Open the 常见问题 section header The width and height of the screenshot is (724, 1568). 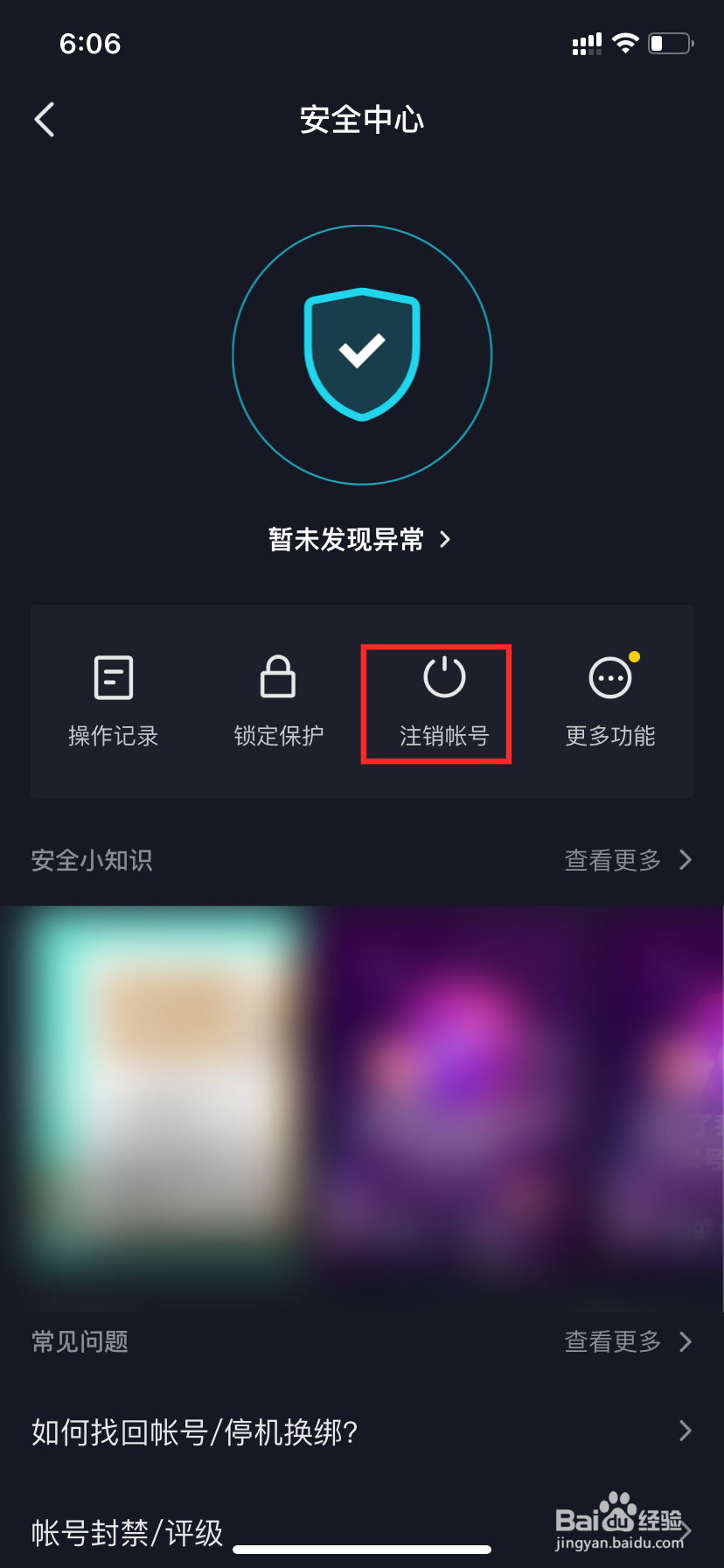pyautogui.click(x=78, y=1341)
